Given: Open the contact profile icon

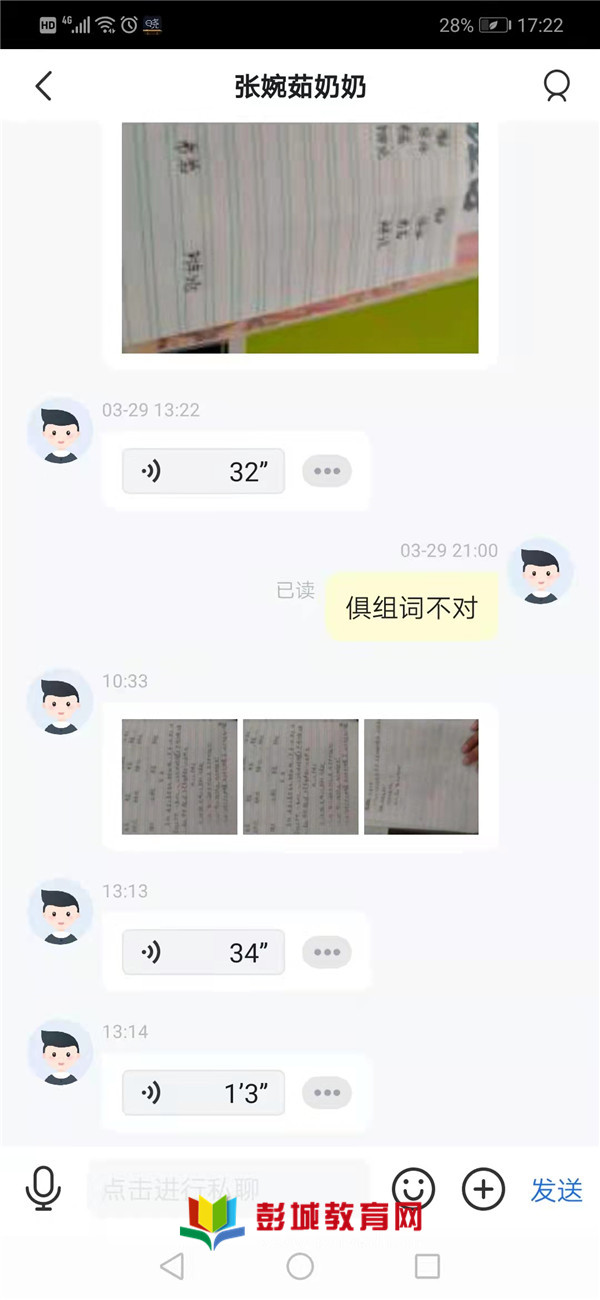Looking at the screenshot, I should pyautogui.click(x=556, y=86).
